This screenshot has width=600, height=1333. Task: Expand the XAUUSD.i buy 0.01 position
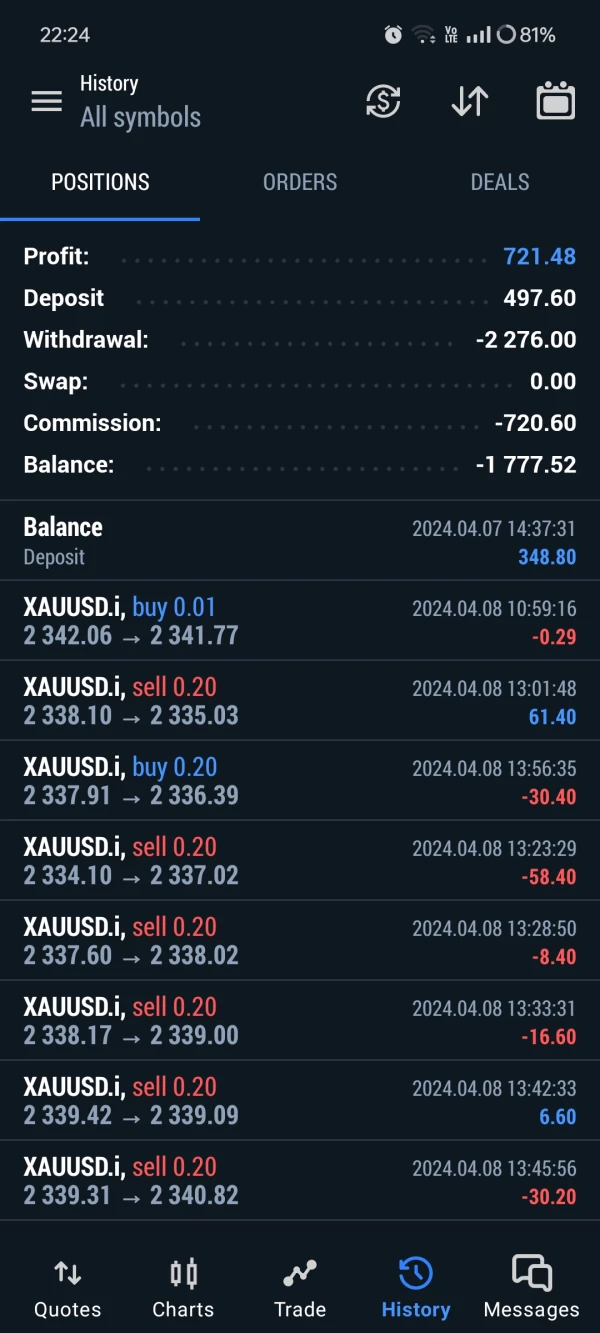300,621
